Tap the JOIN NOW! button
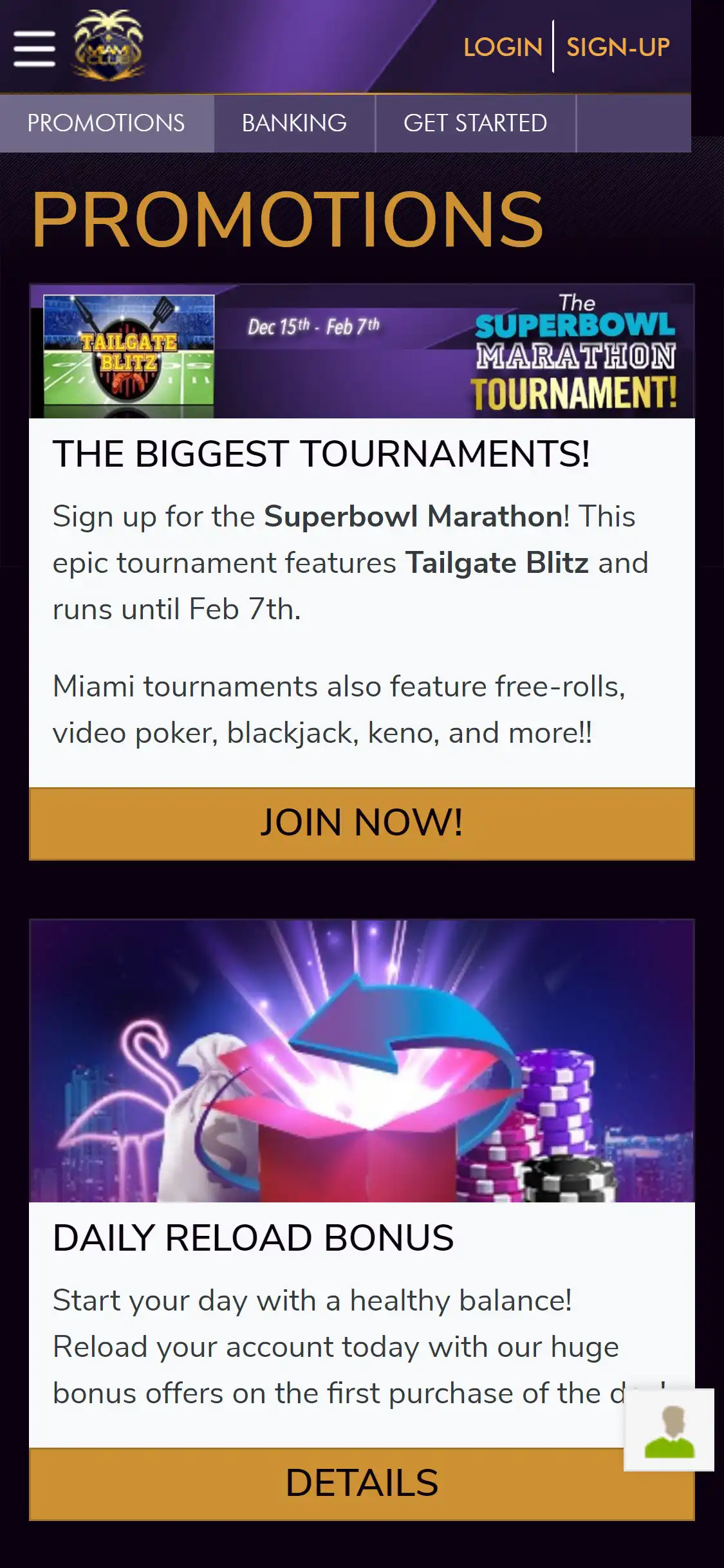 pos(362,823)
